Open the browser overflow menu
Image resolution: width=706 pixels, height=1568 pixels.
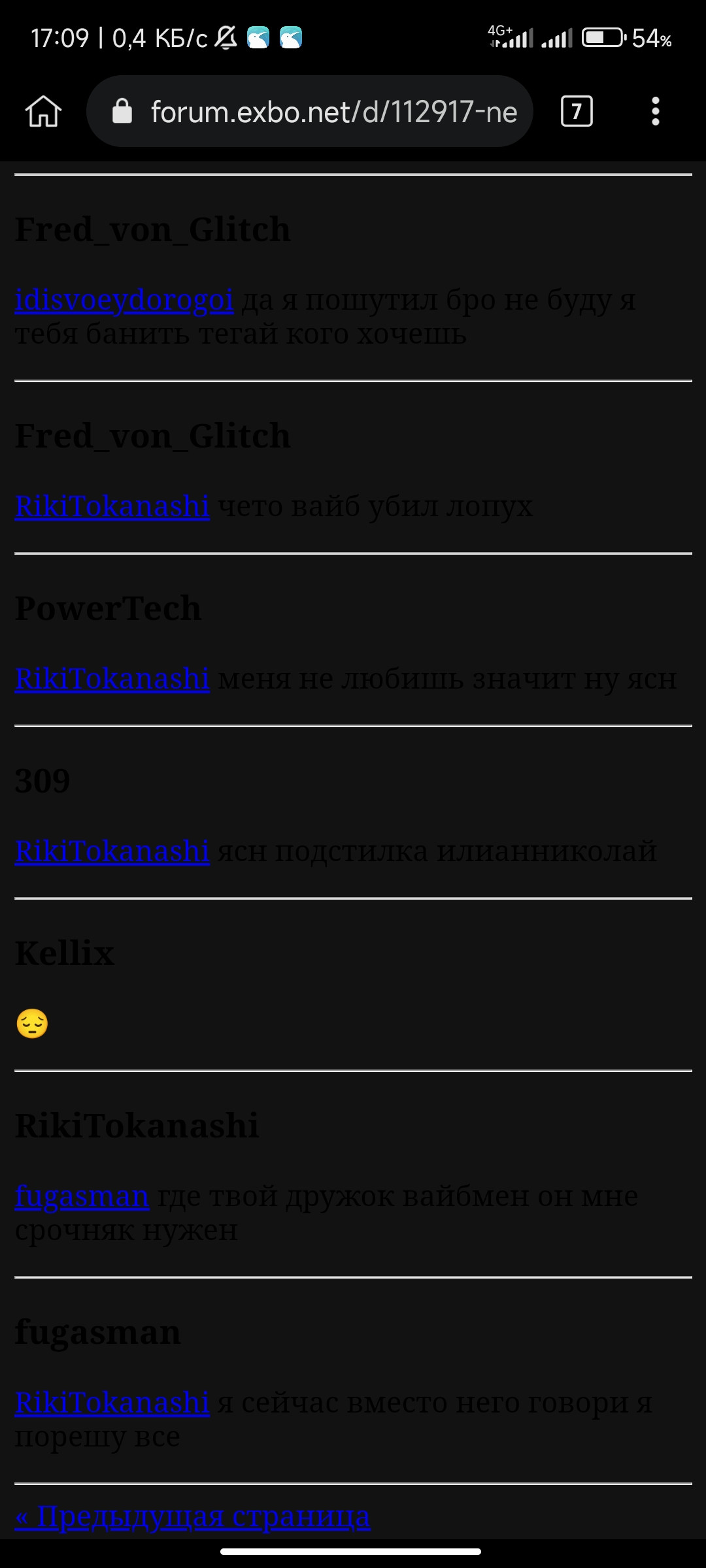[x=656, y=111]
